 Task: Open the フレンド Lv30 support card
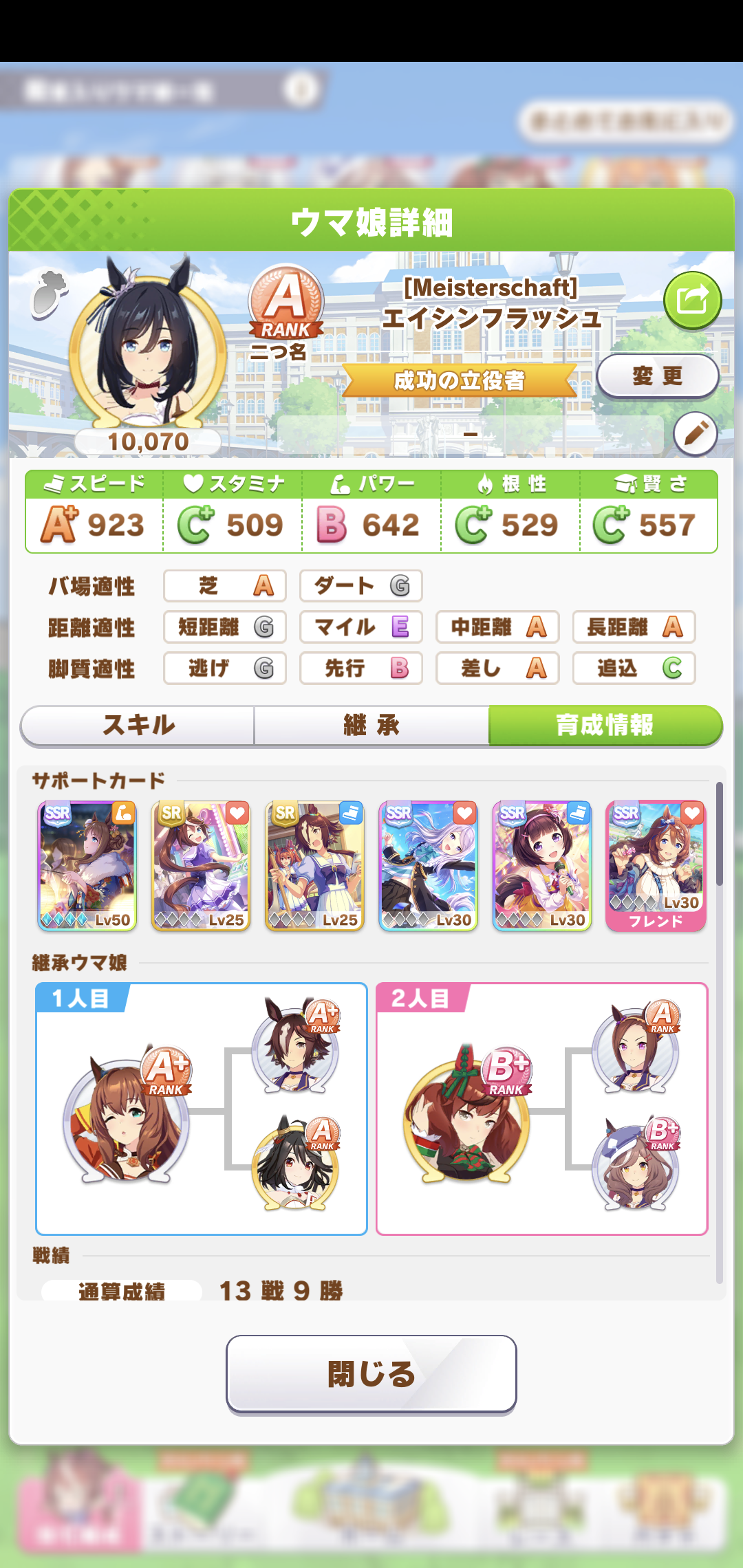point(656,866)
